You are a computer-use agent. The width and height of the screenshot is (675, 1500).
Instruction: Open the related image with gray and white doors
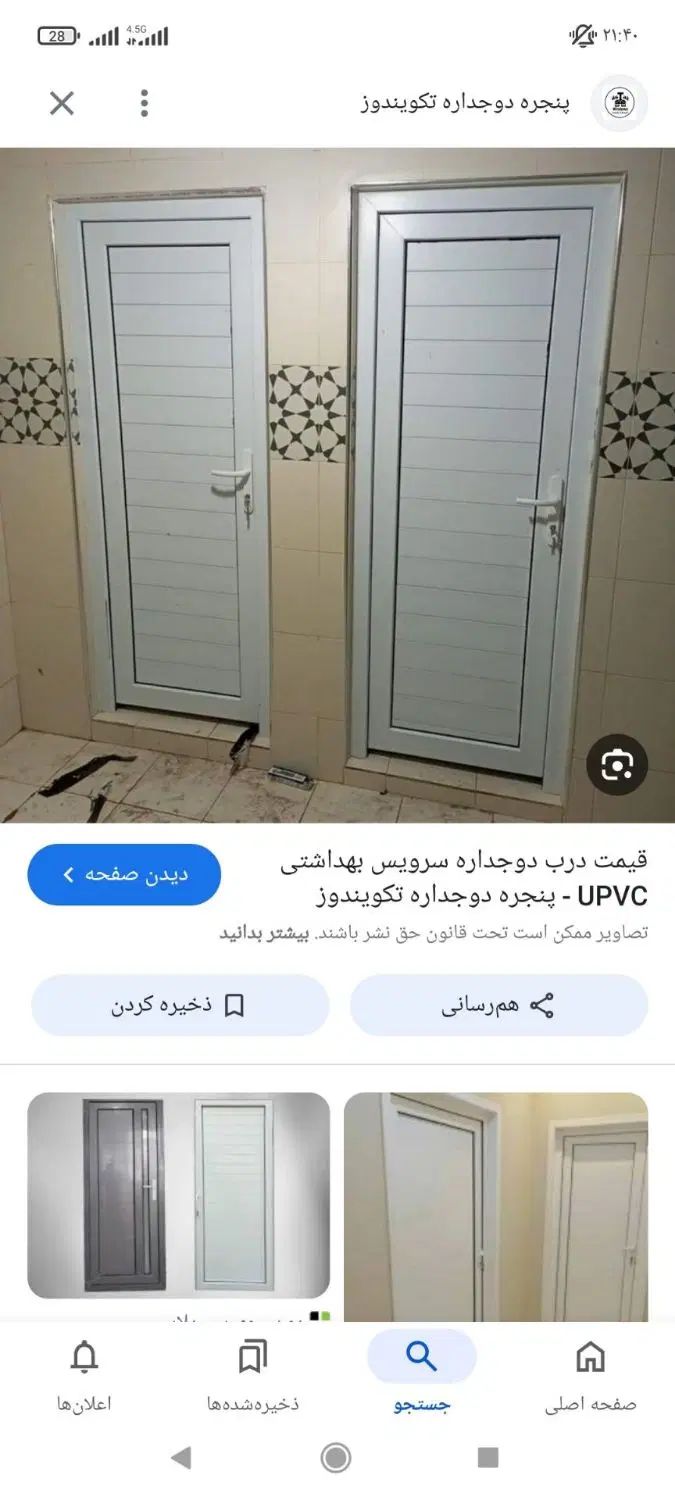[x=178, y=1196]
